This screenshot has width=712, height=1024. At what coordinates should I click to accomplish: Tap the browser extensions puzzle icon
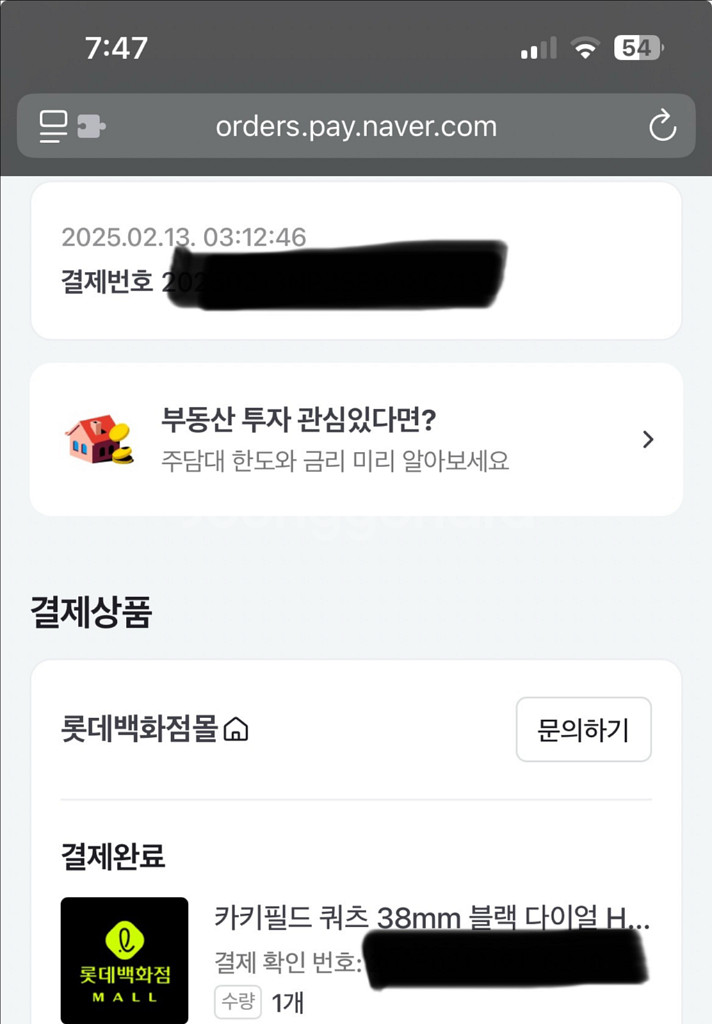(91, 126)
